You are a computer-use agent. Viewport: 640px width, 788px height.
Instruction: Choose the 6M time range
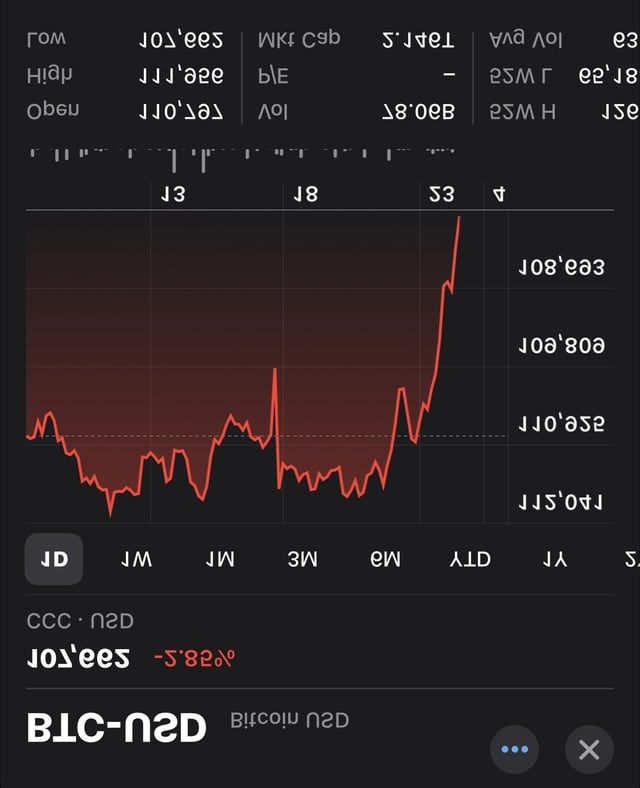(x=385, y=559)
